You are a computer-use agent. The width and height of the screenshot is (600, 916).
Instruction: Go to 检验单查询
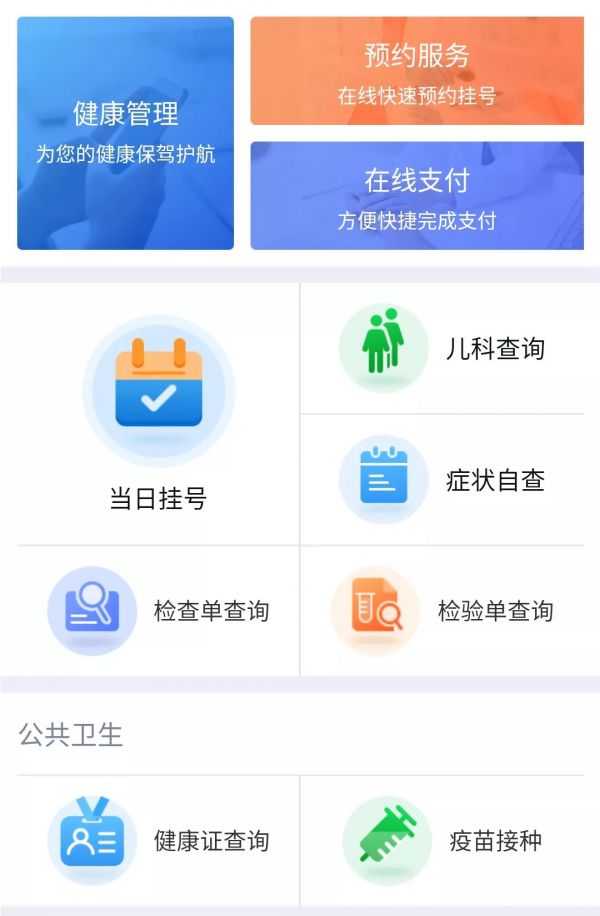click(442, 611)
